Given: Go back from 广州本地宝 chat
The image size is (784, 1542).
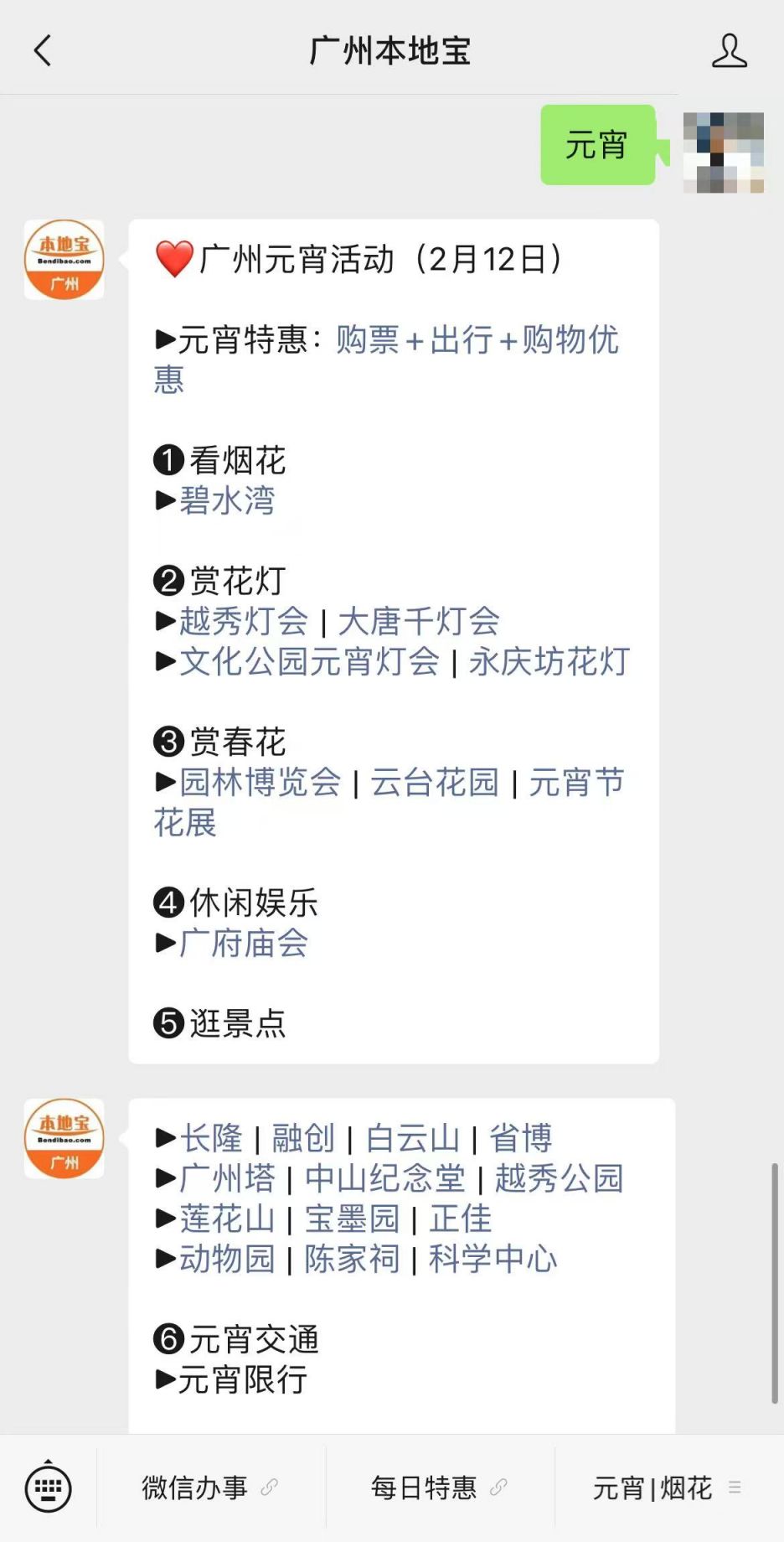Looking at the screenshot, I should (43, 50).
